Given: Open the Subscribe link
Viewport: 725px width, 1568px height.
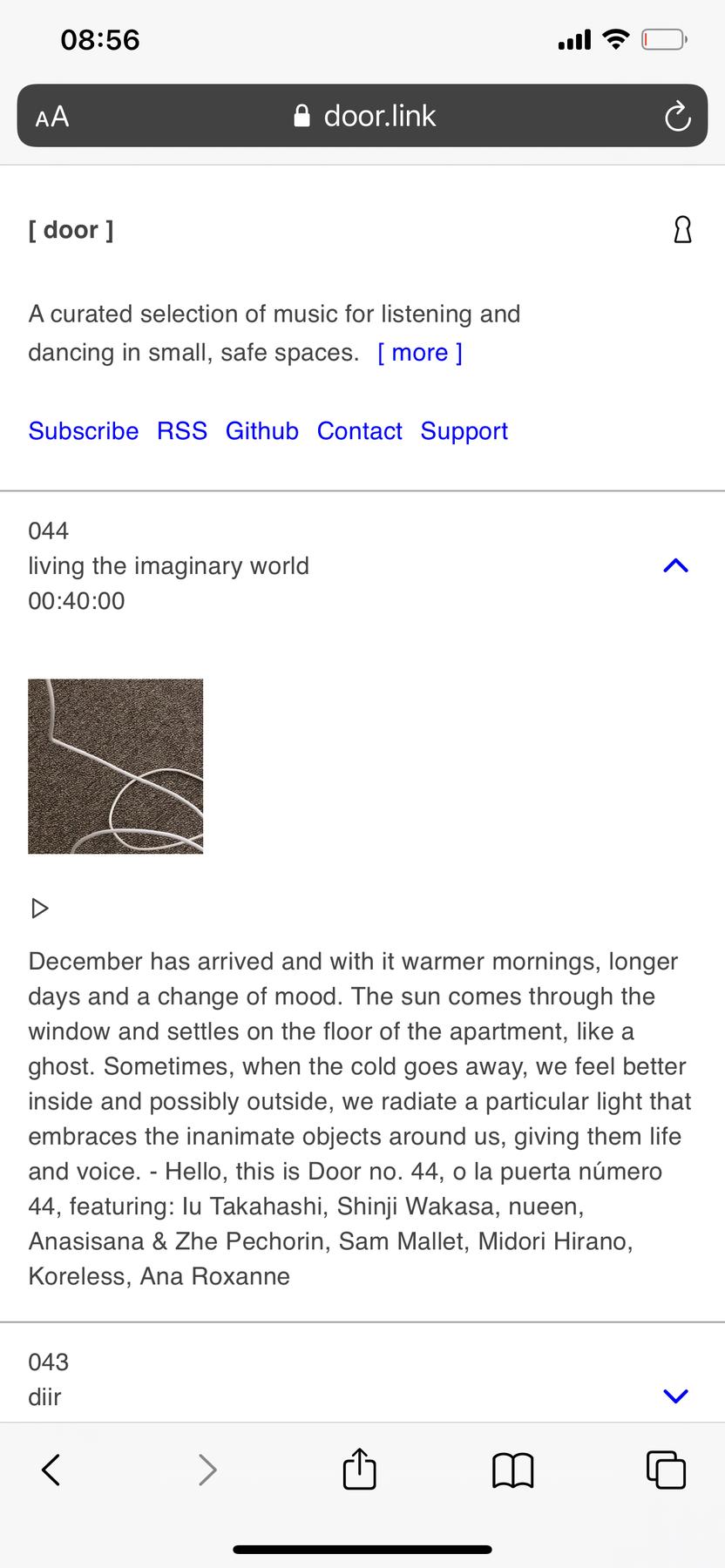Looking at the screenshot, I should (84, 431).
